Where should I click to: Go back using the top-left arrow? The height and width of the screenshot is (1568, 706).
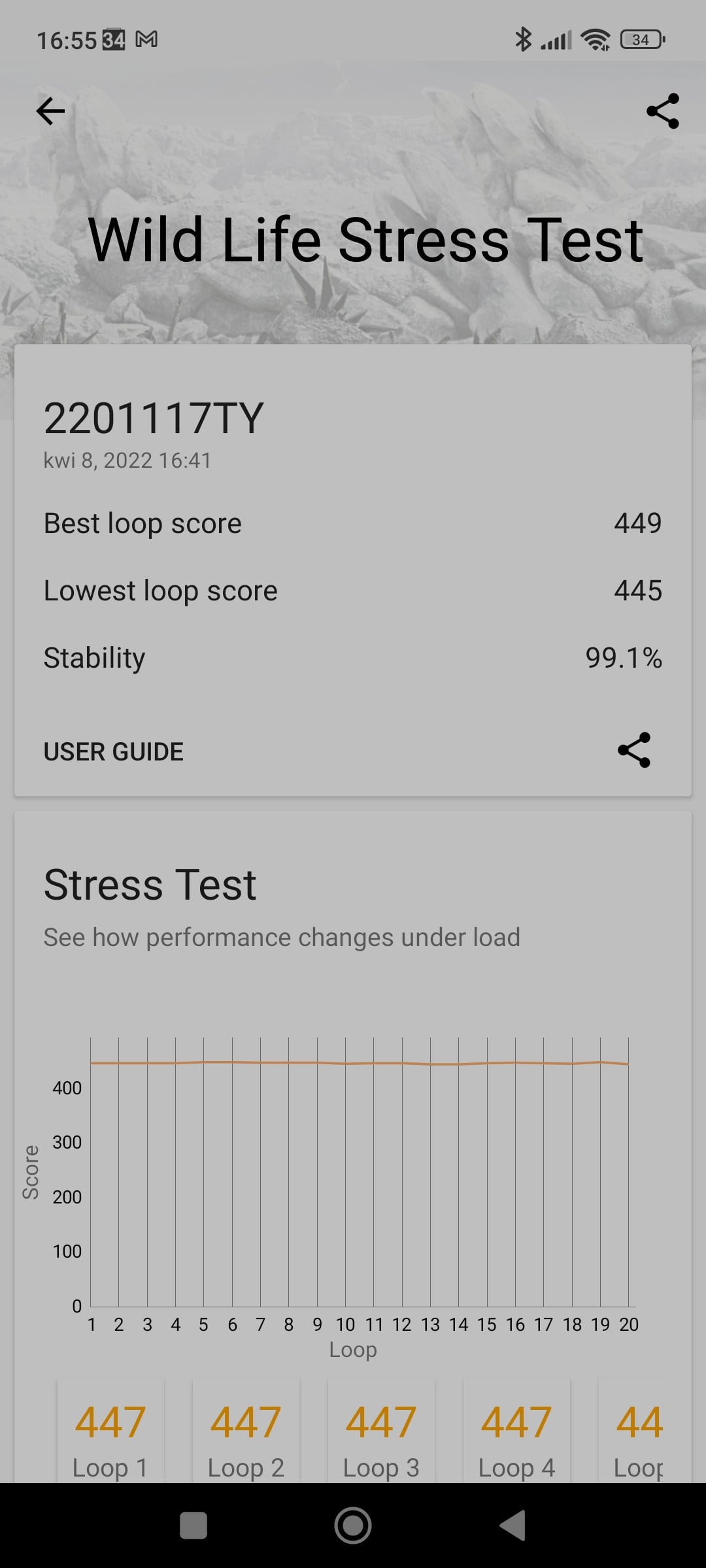[x=50, y=111]
